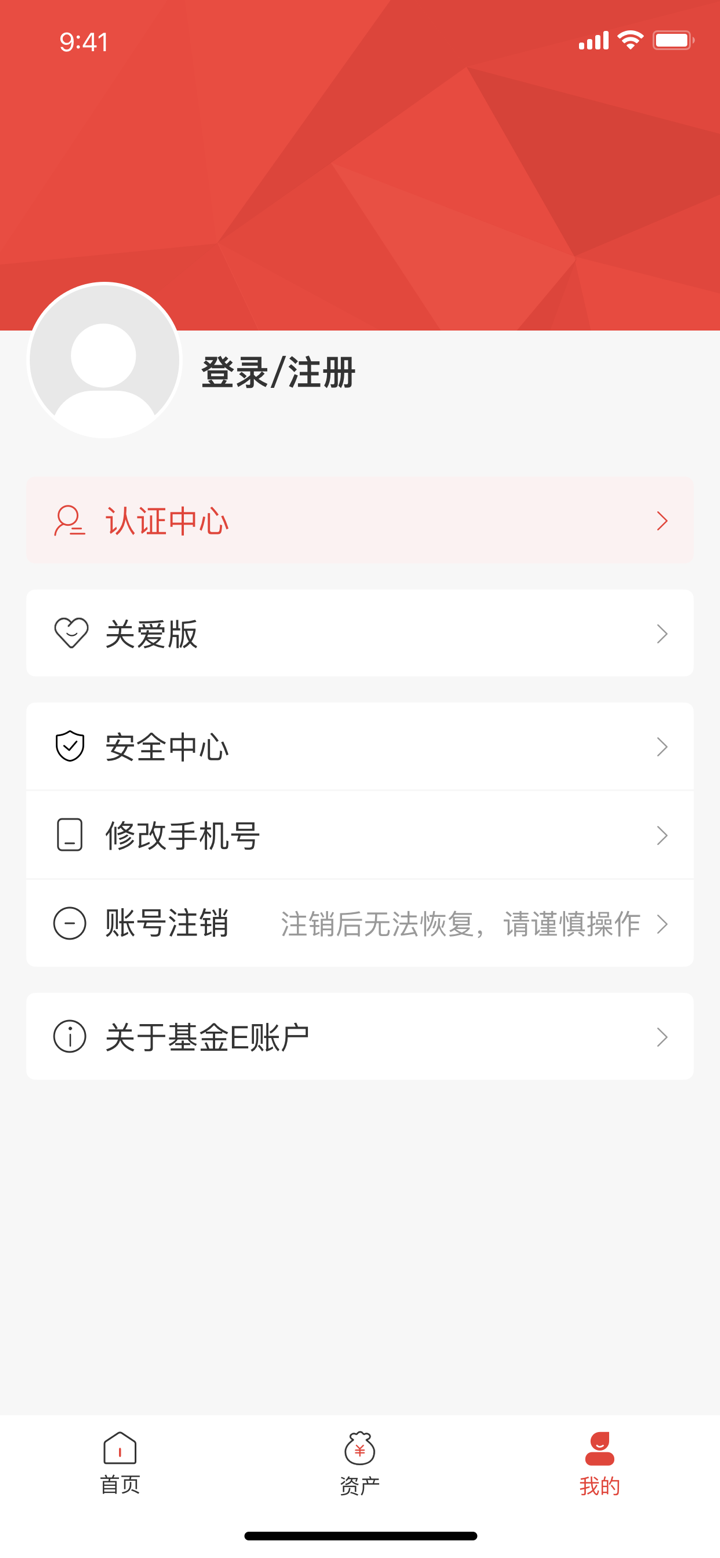The width and height of the screenshot is (720, 1558).
Task: Click the 关爱版 heart icon
Action: 69,633
